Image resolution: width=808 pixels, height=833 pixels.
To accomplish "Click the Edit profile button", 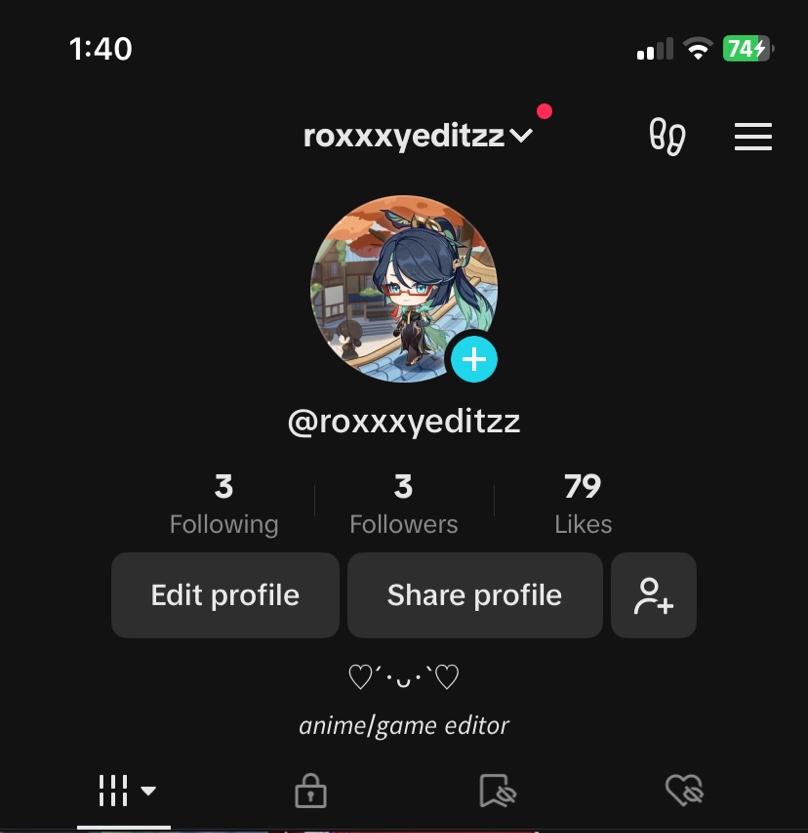I will coord(224,595).
